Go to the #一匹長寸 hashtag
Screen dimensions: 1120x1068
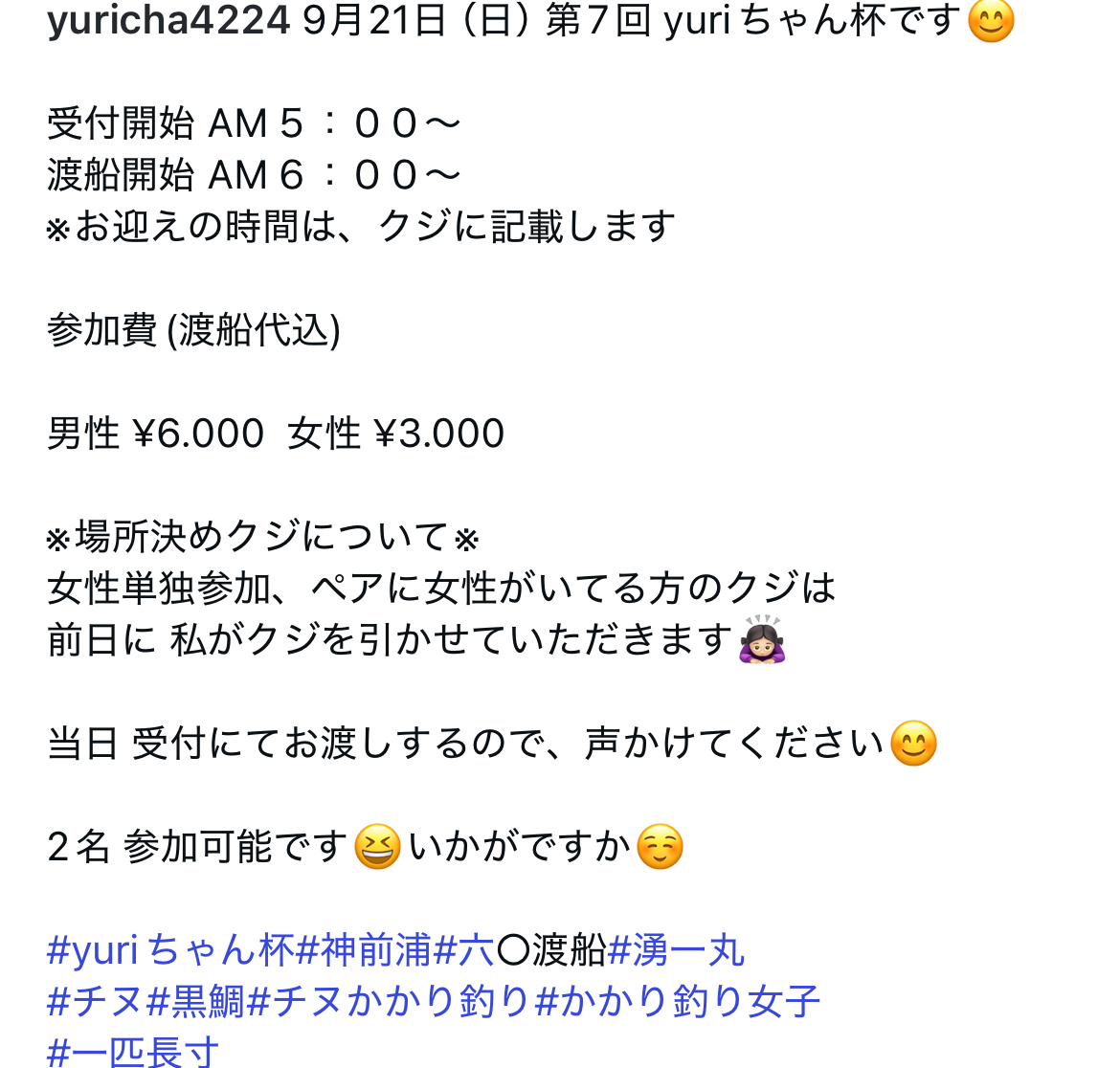(133, 1053)
